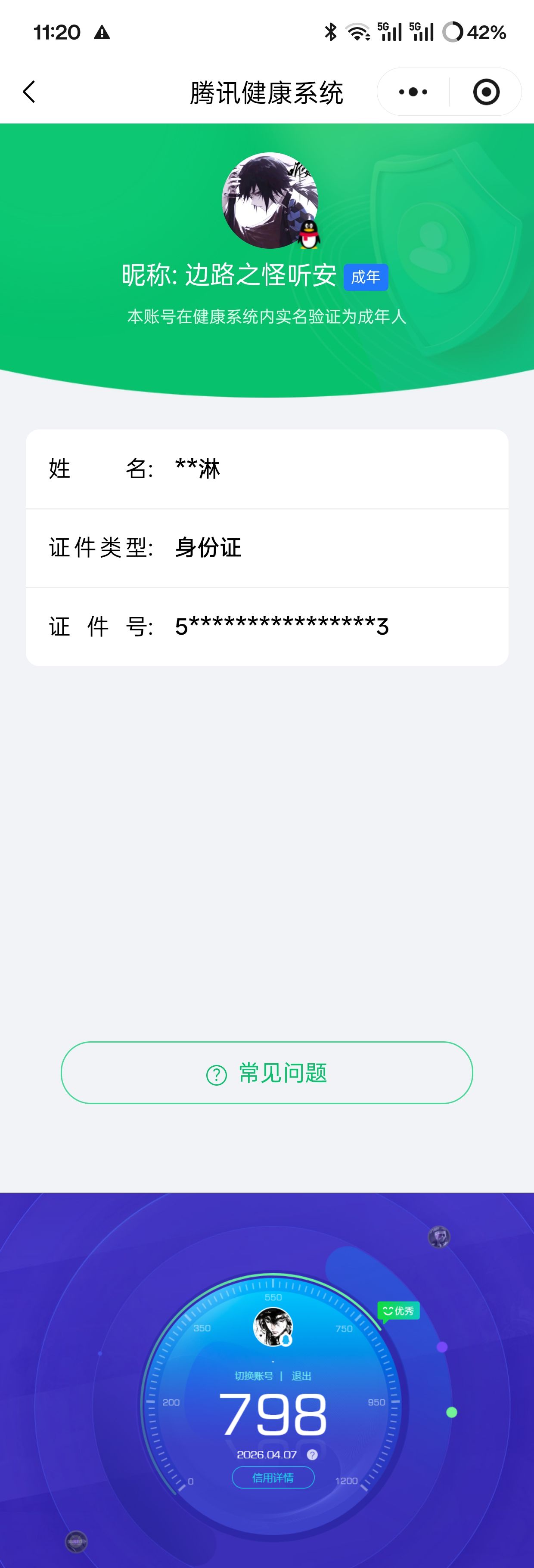
Task: Click the small avatar above the gauge
Action: click(x=439, y=1236)
